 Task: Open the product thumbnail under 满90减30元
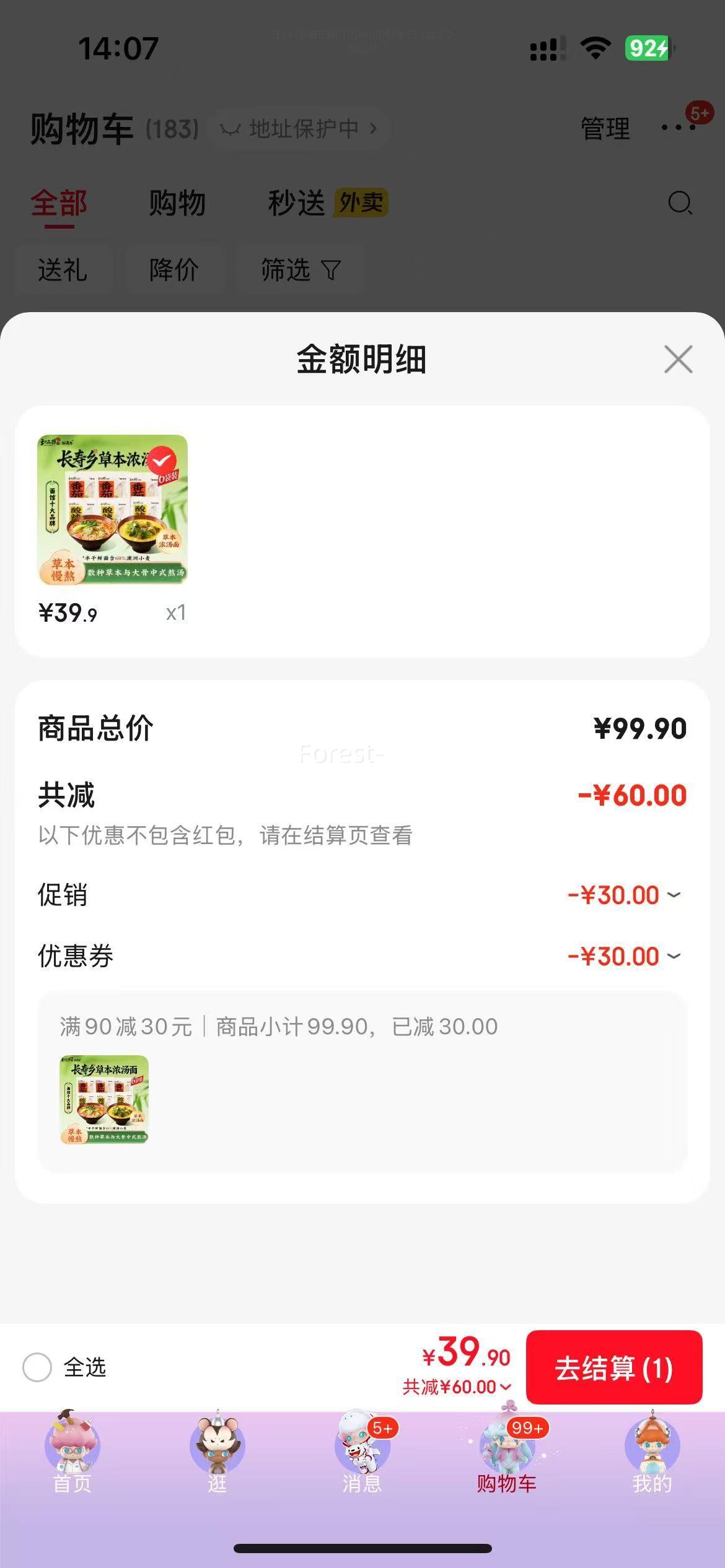[x=104, y=1099]
